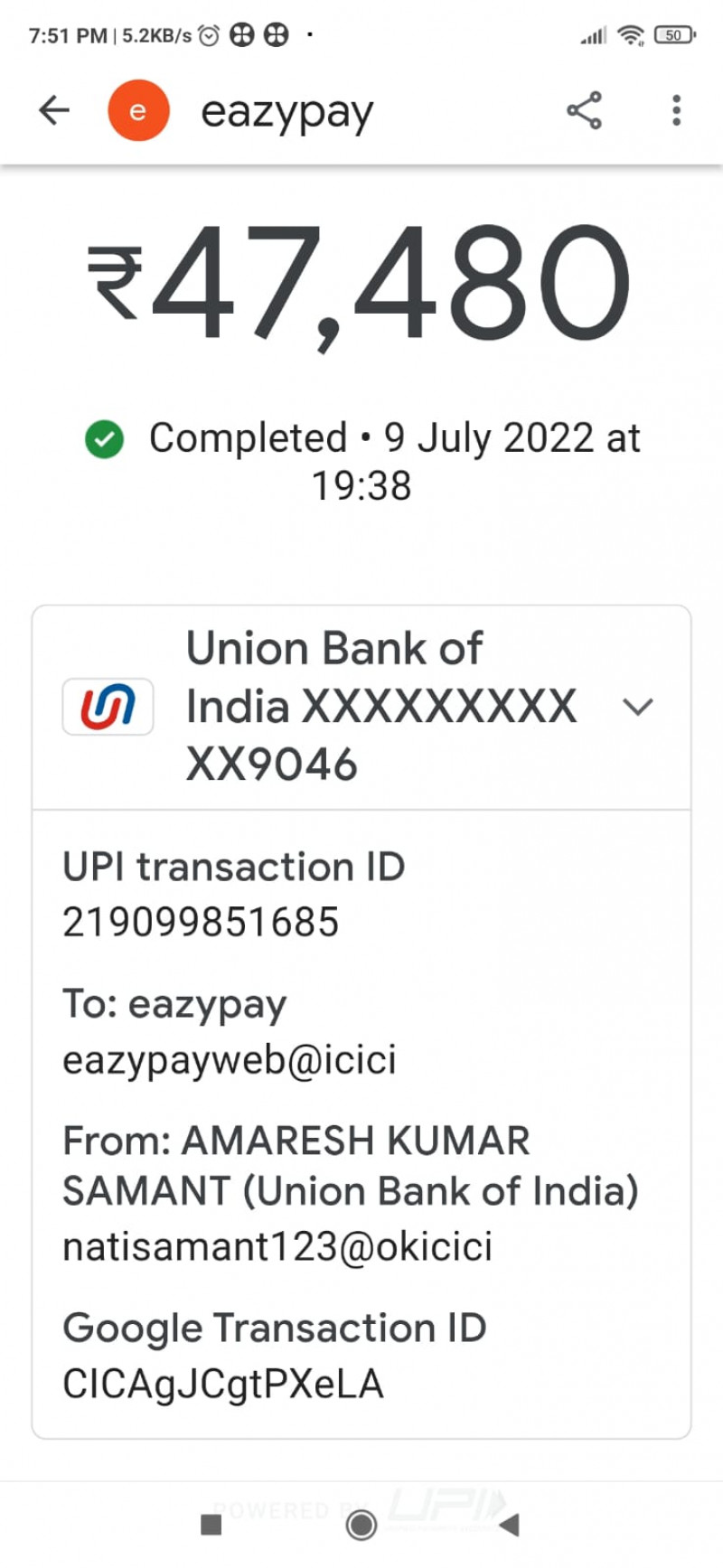This screenshot has width=723, height=1568.
Task: Open recent apps with the square button
Action: pyautogui.click(x=211, y=1526)
